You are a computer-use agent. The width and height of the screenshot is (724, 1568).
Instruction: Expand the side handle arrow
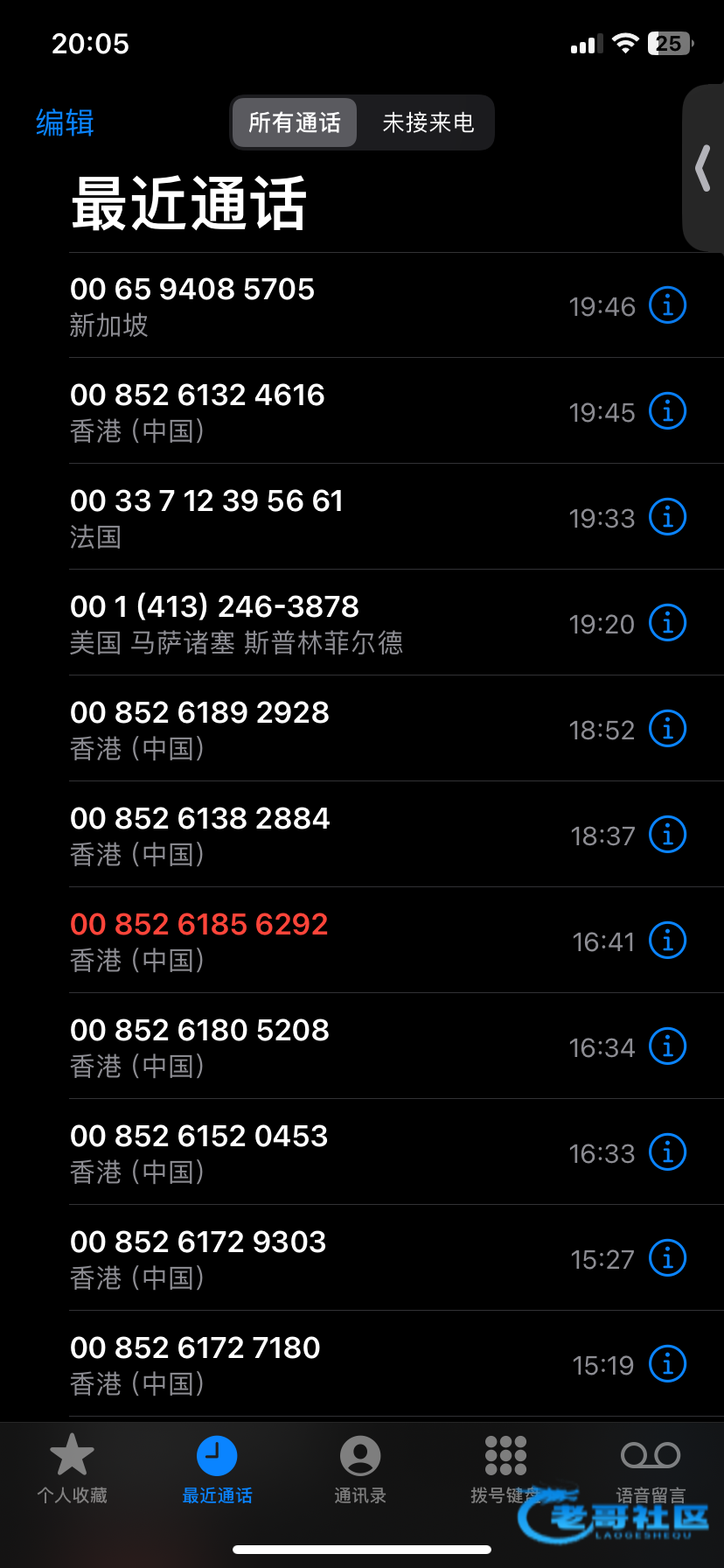[x=703, y=168]
